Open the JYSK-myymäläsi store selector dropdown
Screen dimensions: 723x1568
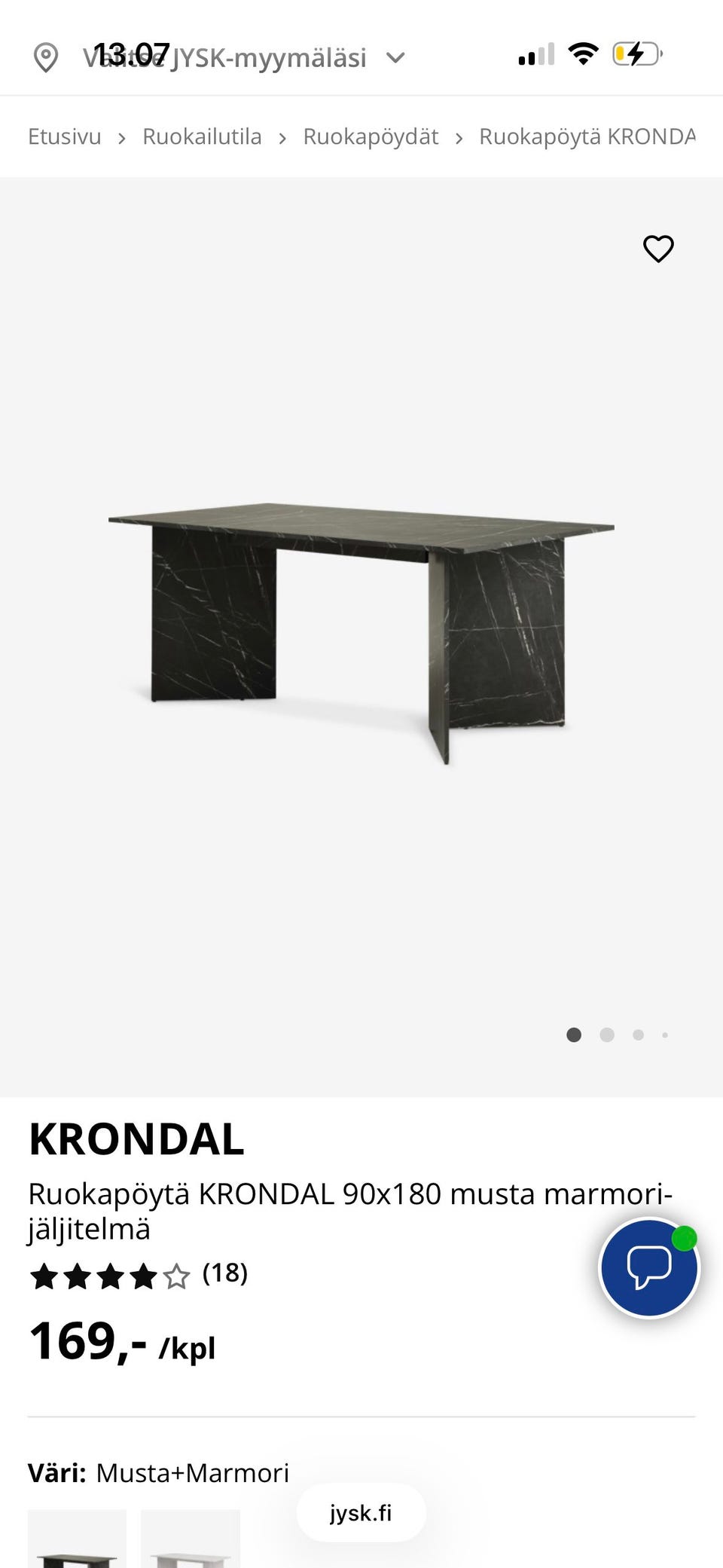(x=226, y=57)
